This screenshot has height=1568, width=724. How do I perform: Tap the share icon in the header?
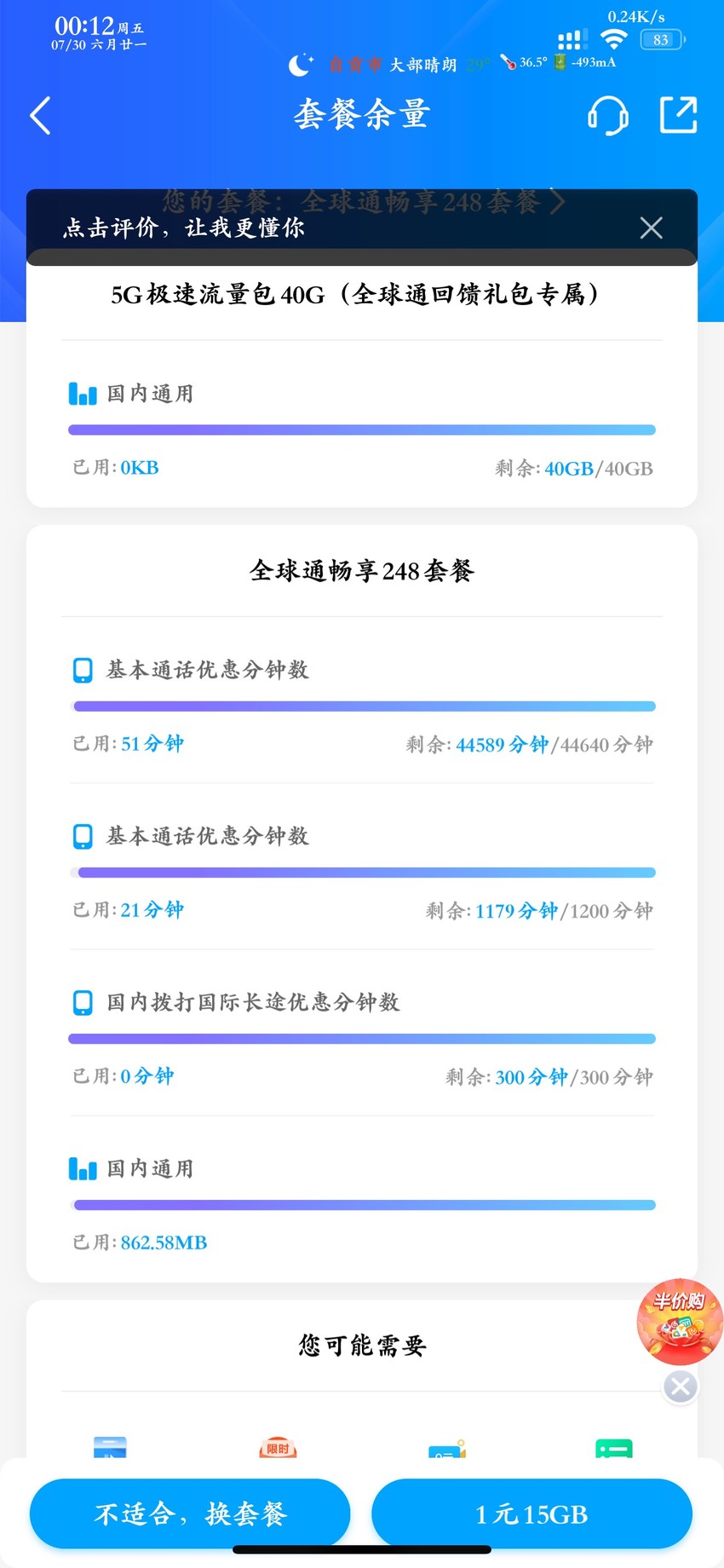pyautogui.click(x=679, y=115)
